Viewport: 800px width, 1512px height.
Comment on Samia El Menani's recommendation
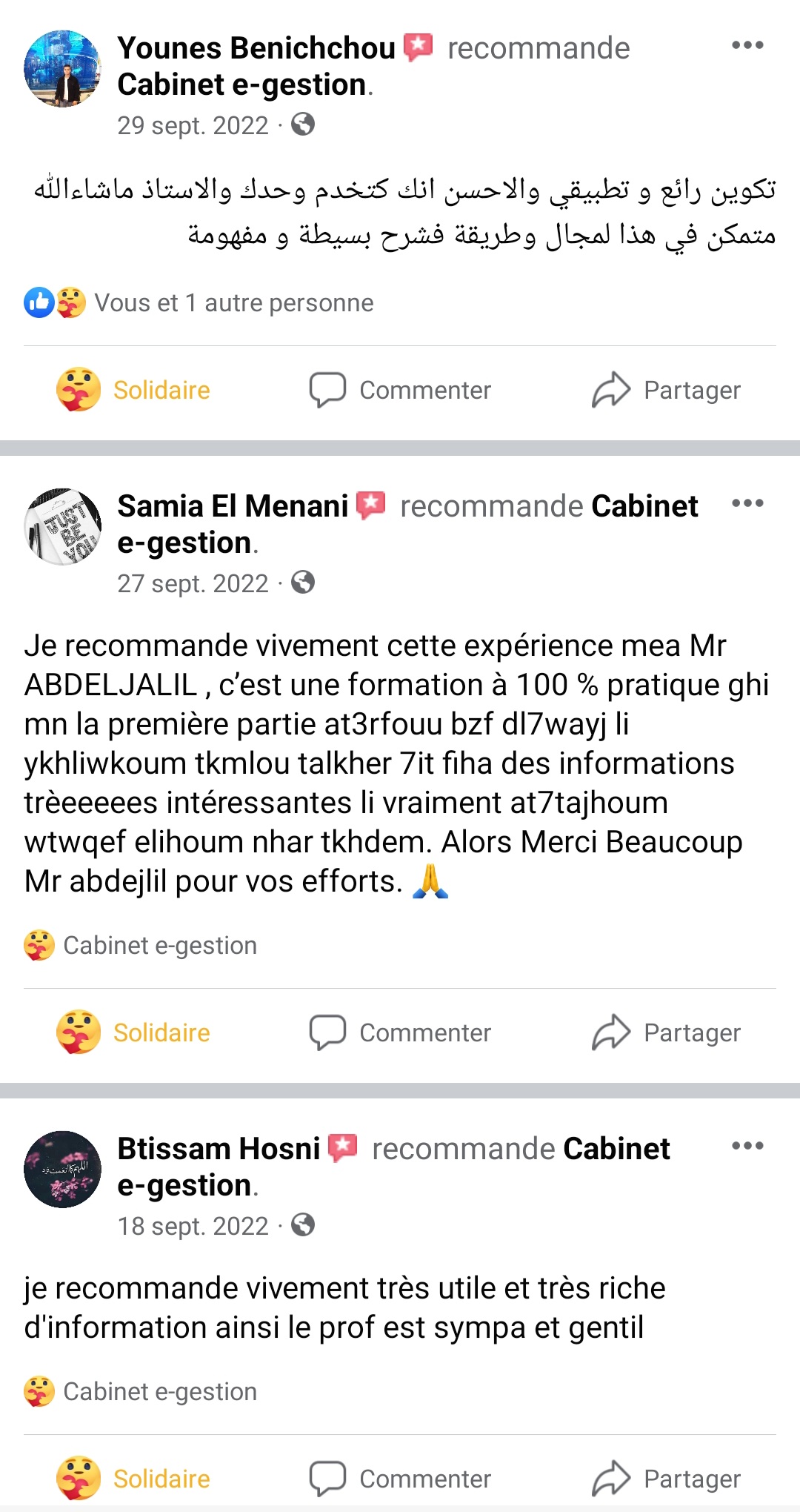click(x=400, y=1032)
